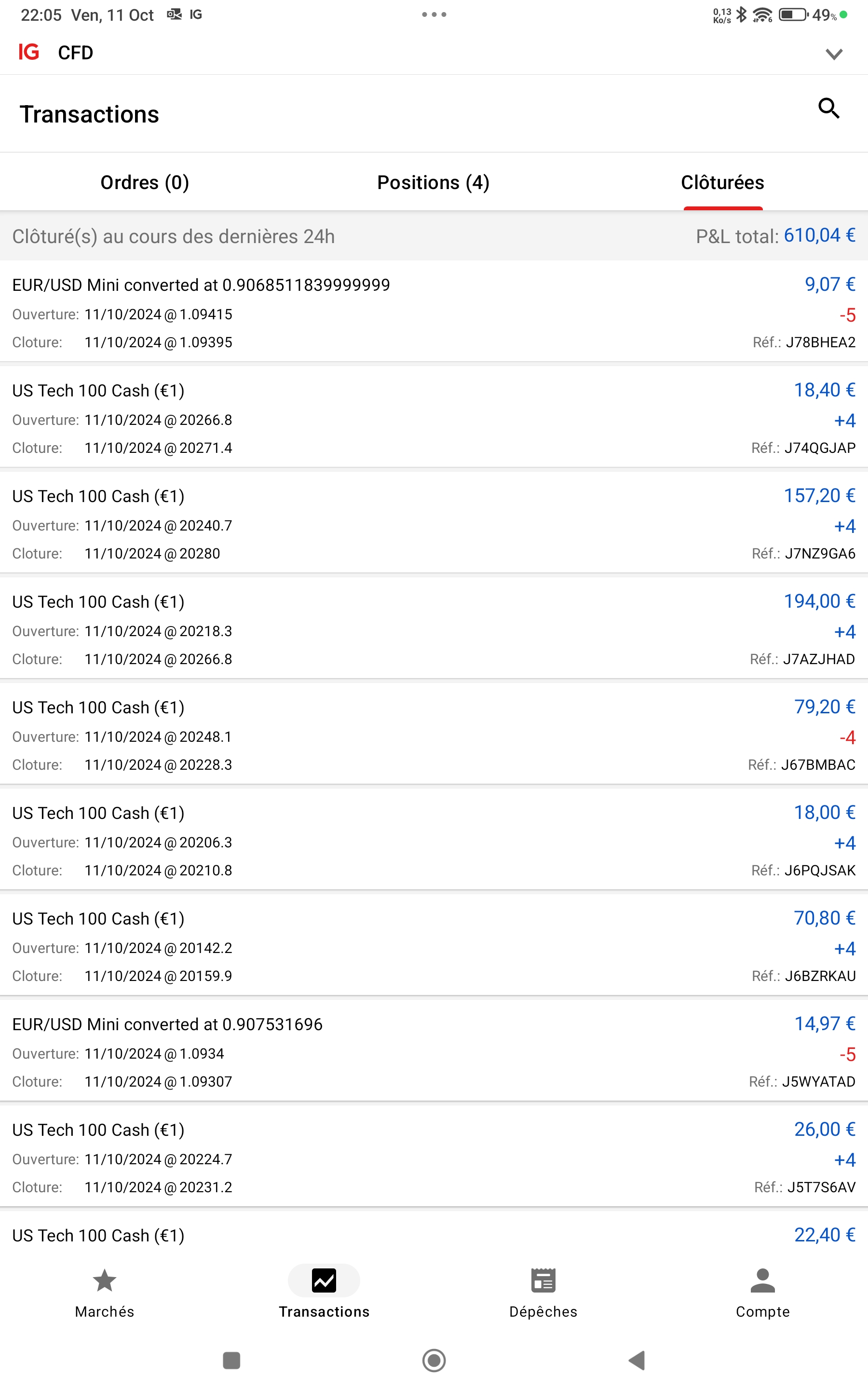Expand the CFD account dropdown
This screenshot has width=868, height=1389.
[834, 54]
